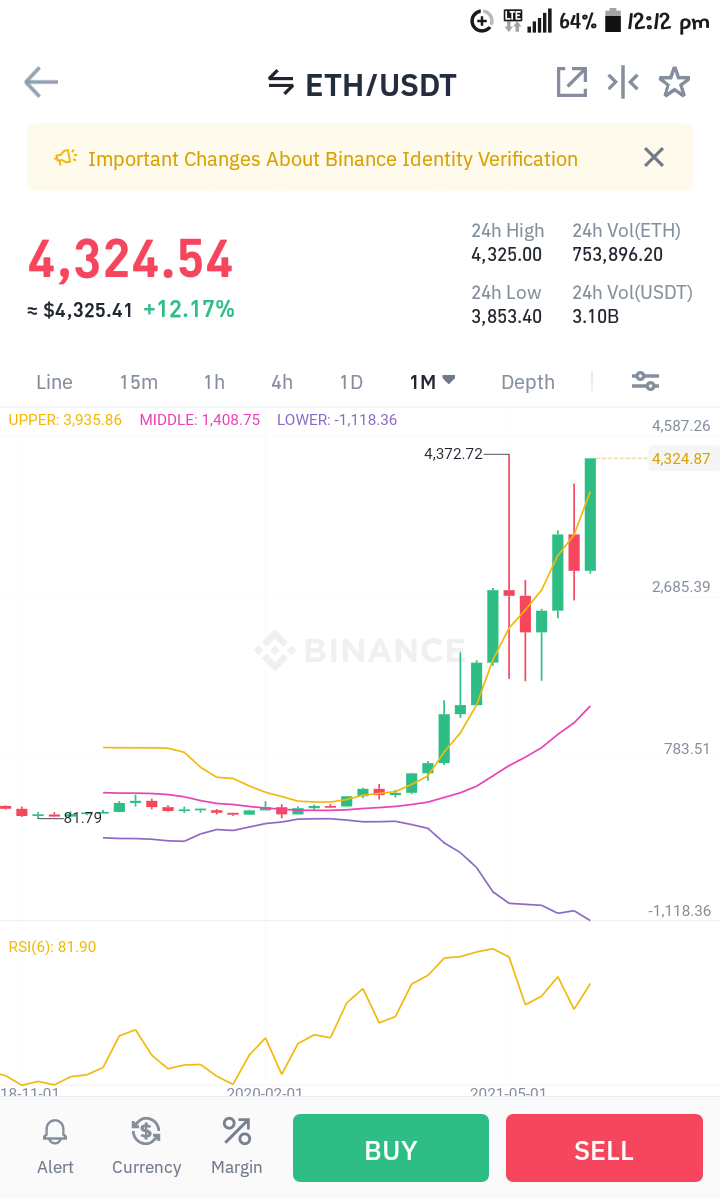Tap the green BUY button
The width and height of the screenshot is (720, 1199).
coord(391,1148)
